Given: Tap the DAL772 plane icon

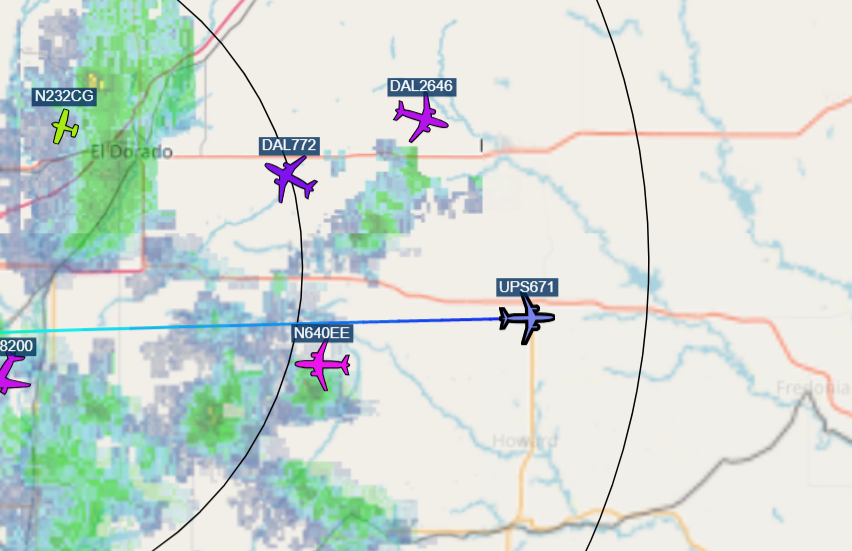Looking at the screenshot, I should pos(291,178).
